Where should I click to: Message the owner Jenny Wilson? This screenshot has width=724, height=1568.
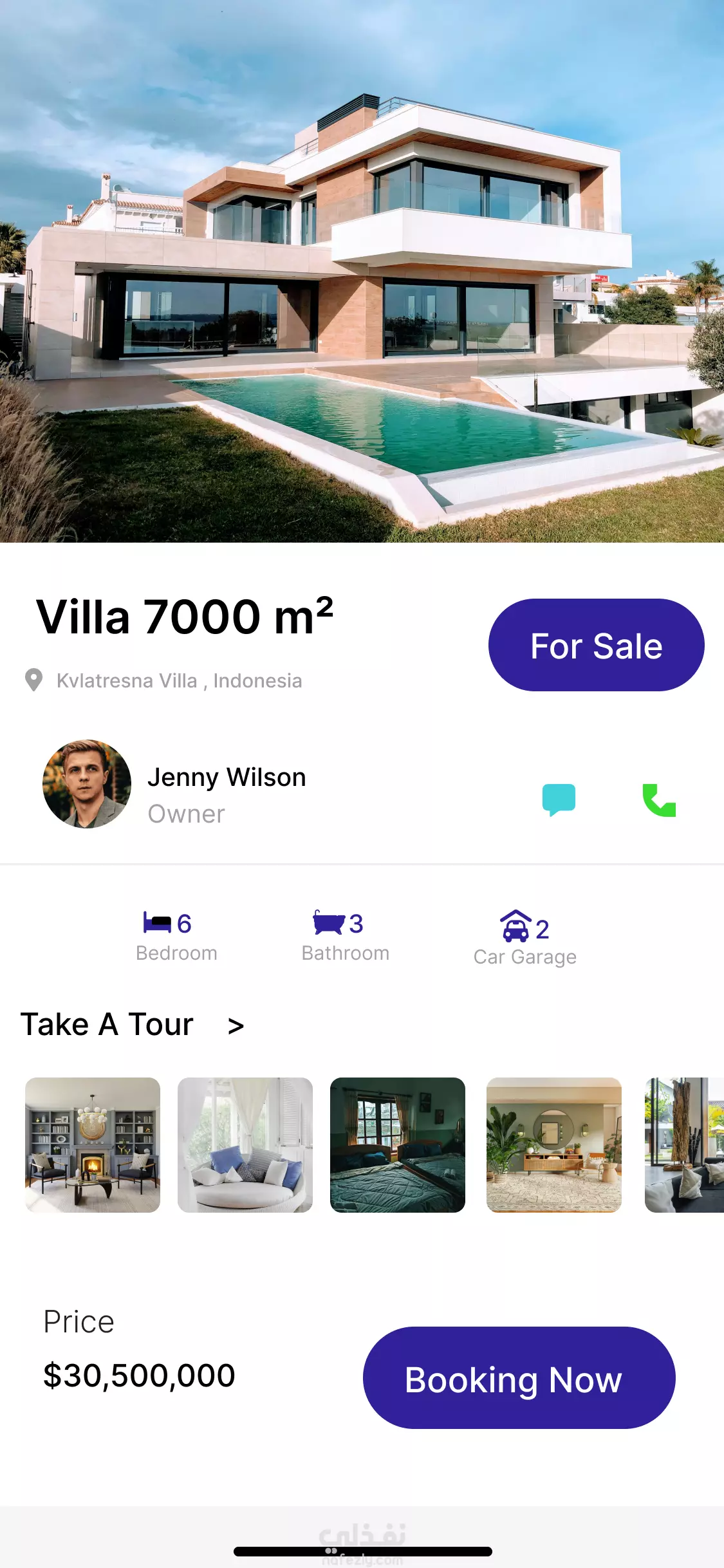click(559, 799)
